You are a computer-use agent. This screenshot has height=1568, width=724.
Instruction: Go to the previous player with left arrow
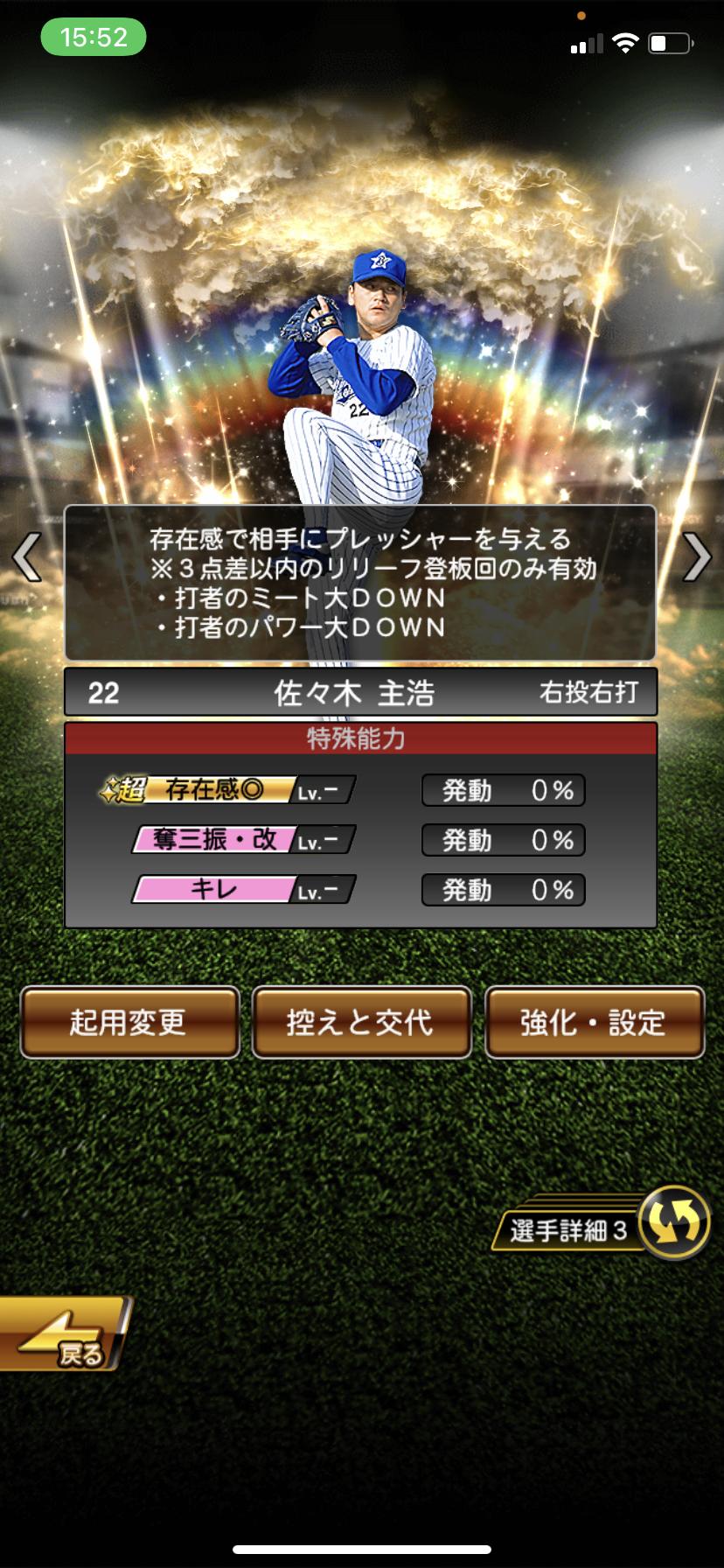[28, 557]
